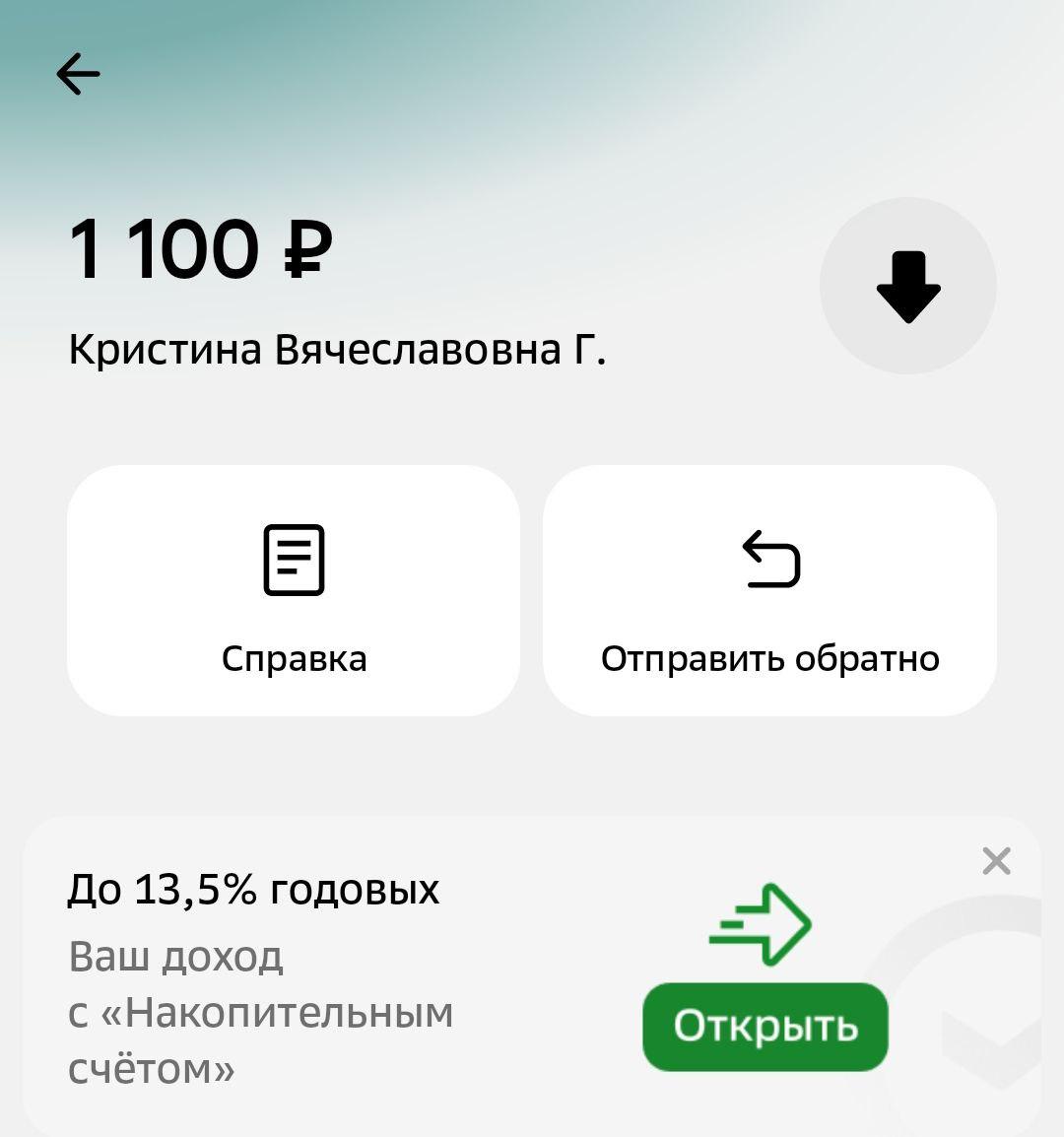This screenshot has width=1064, height=1137.
Task: Tap Отправить обратно to return the transfer
Action: click(x=769, y=591)
